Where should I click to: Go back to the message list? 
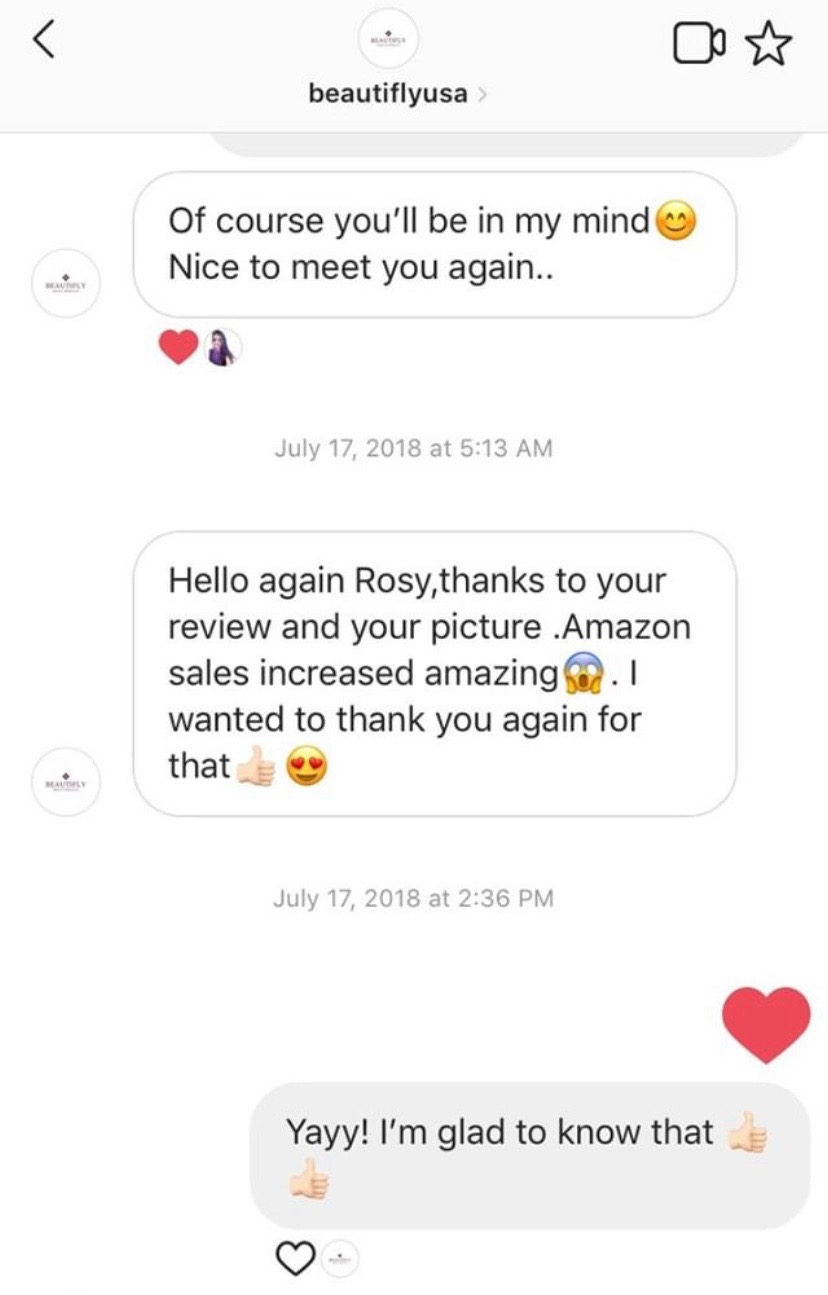click(43, 41)
